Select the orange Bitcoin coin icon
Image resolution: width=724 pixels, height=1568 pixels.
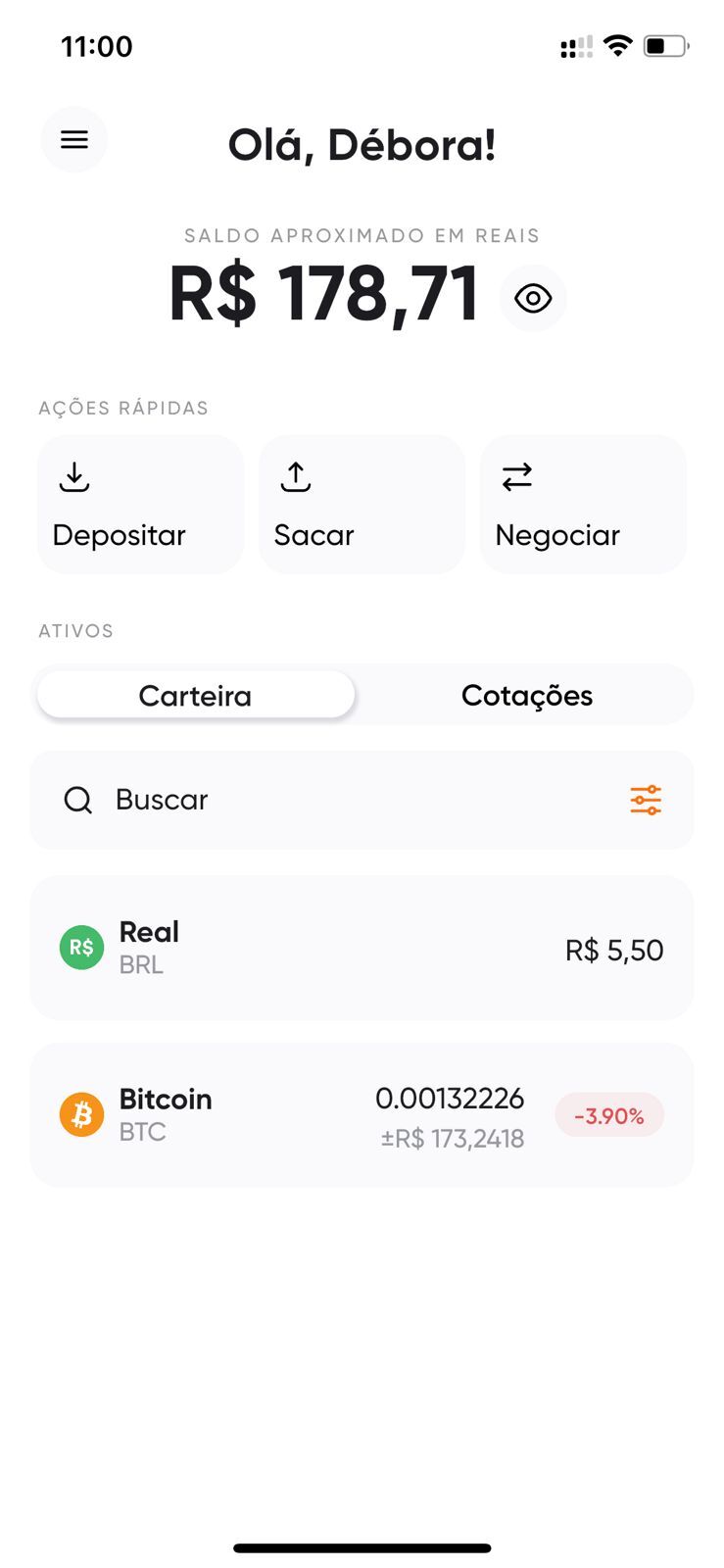(83, 1114)
